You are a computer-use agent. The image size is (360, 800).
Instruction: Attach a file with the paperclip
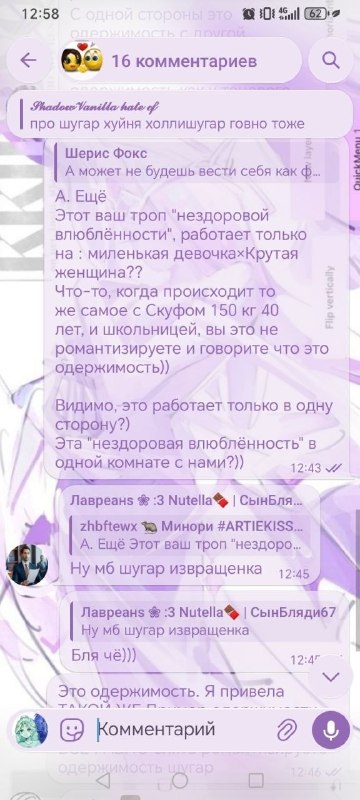click(287, 730)
